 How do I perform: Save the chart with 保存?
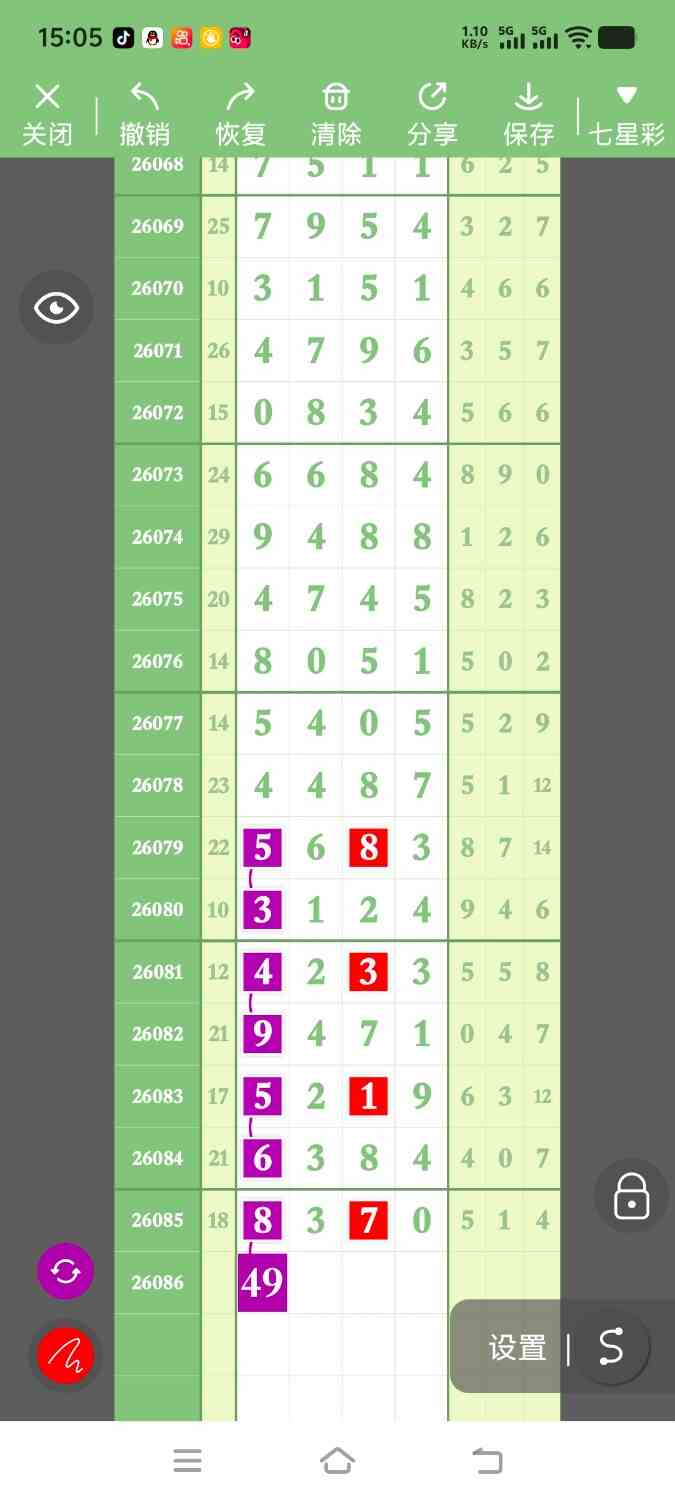pyautogui.click(x=528, y=114)
